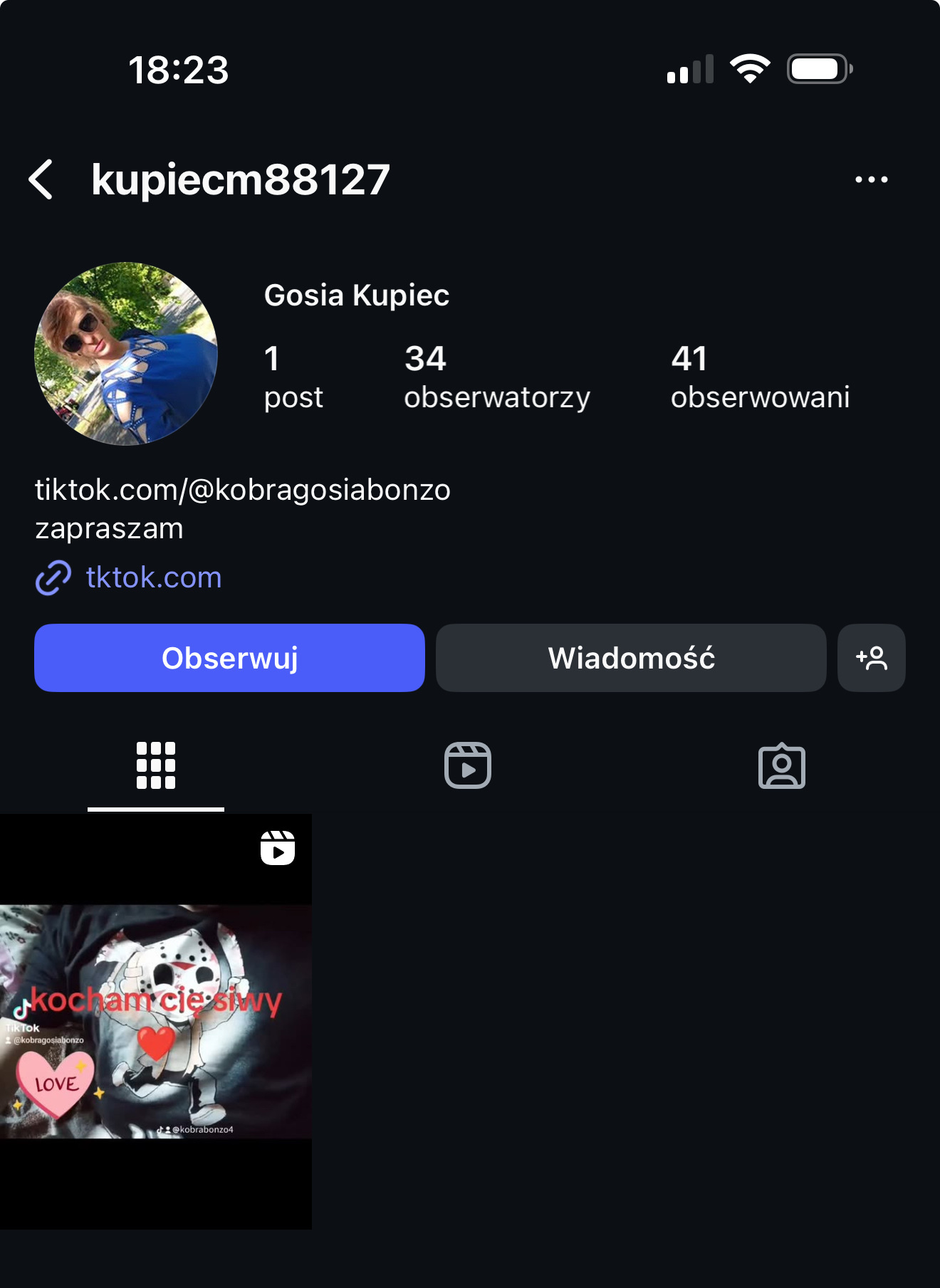
Task: View the 34 obserwatorzy list
Action: (x=496, y=377)
